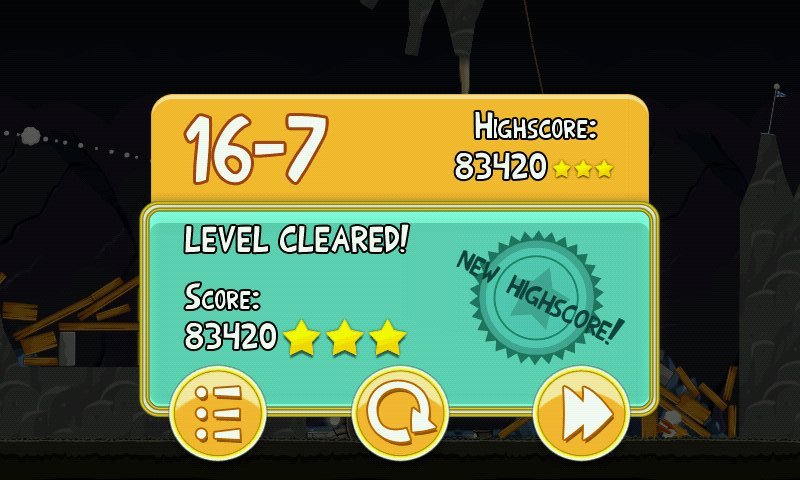Replay level 16-7
800x480 pixels.
[399, 413]
